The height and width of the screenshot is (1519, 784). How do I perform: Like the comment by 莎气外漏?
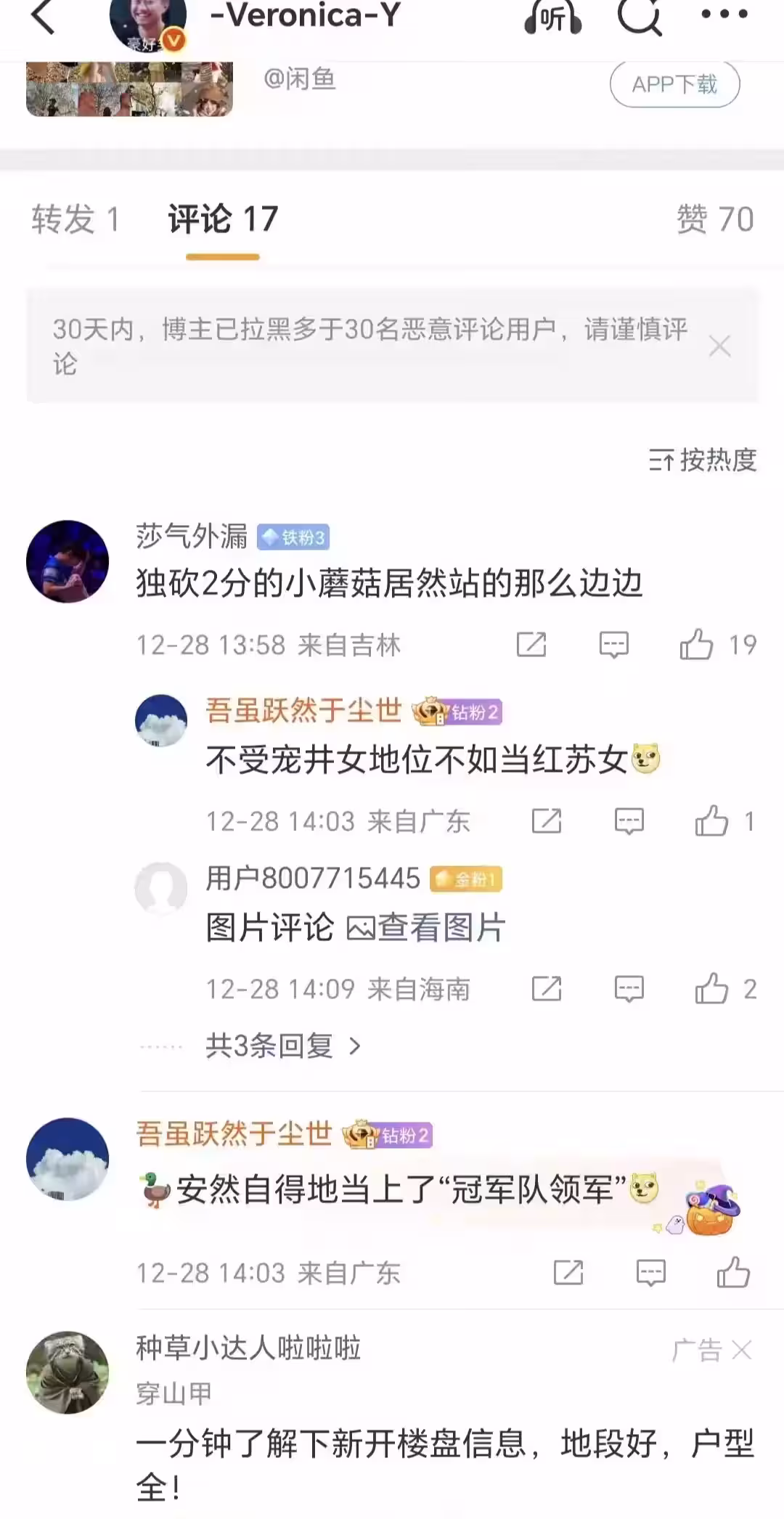point(697,645)
